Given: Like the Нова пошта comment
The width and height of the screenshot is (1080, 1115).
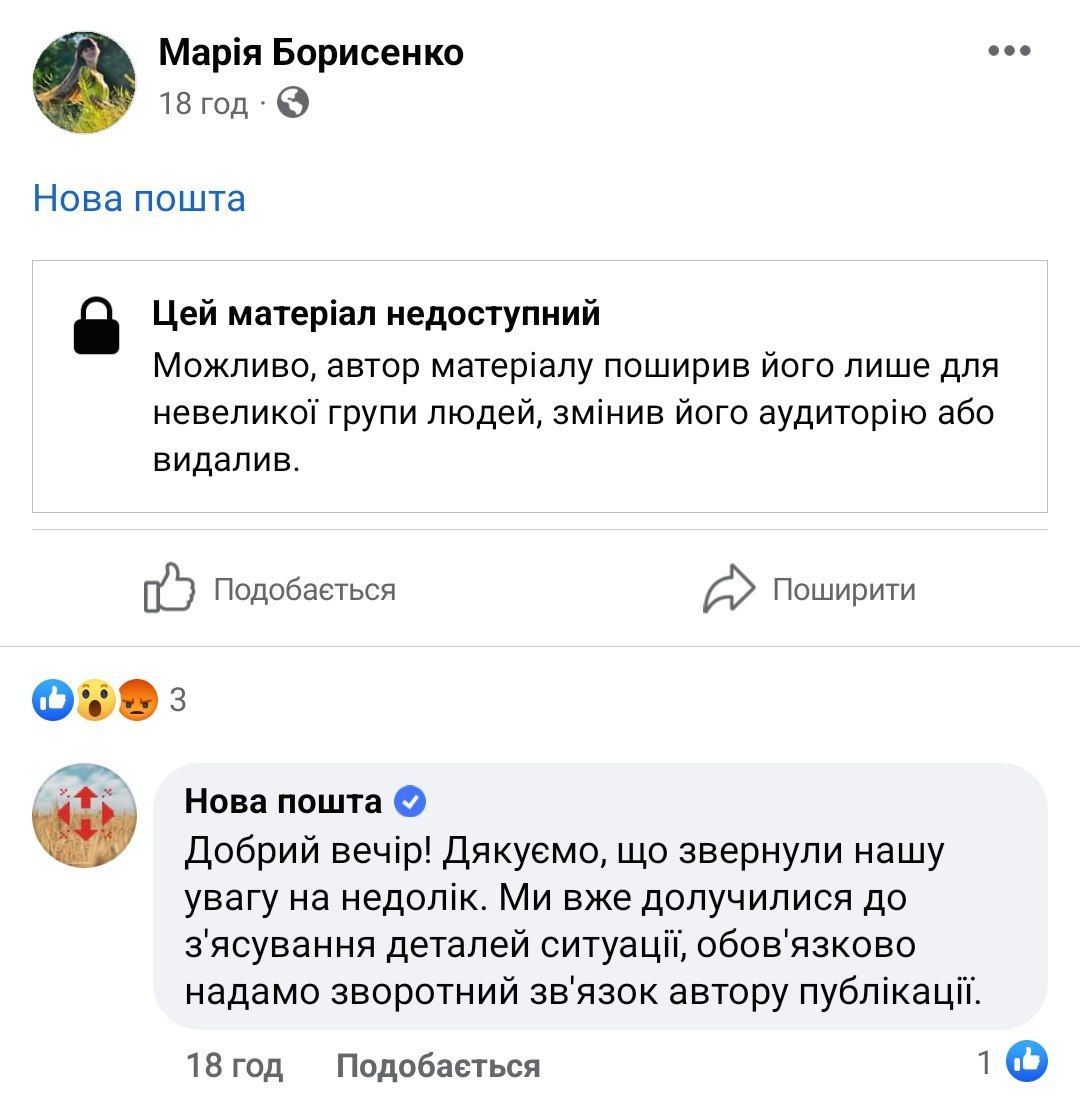Looking at the screenshot, I should 437,1066.
